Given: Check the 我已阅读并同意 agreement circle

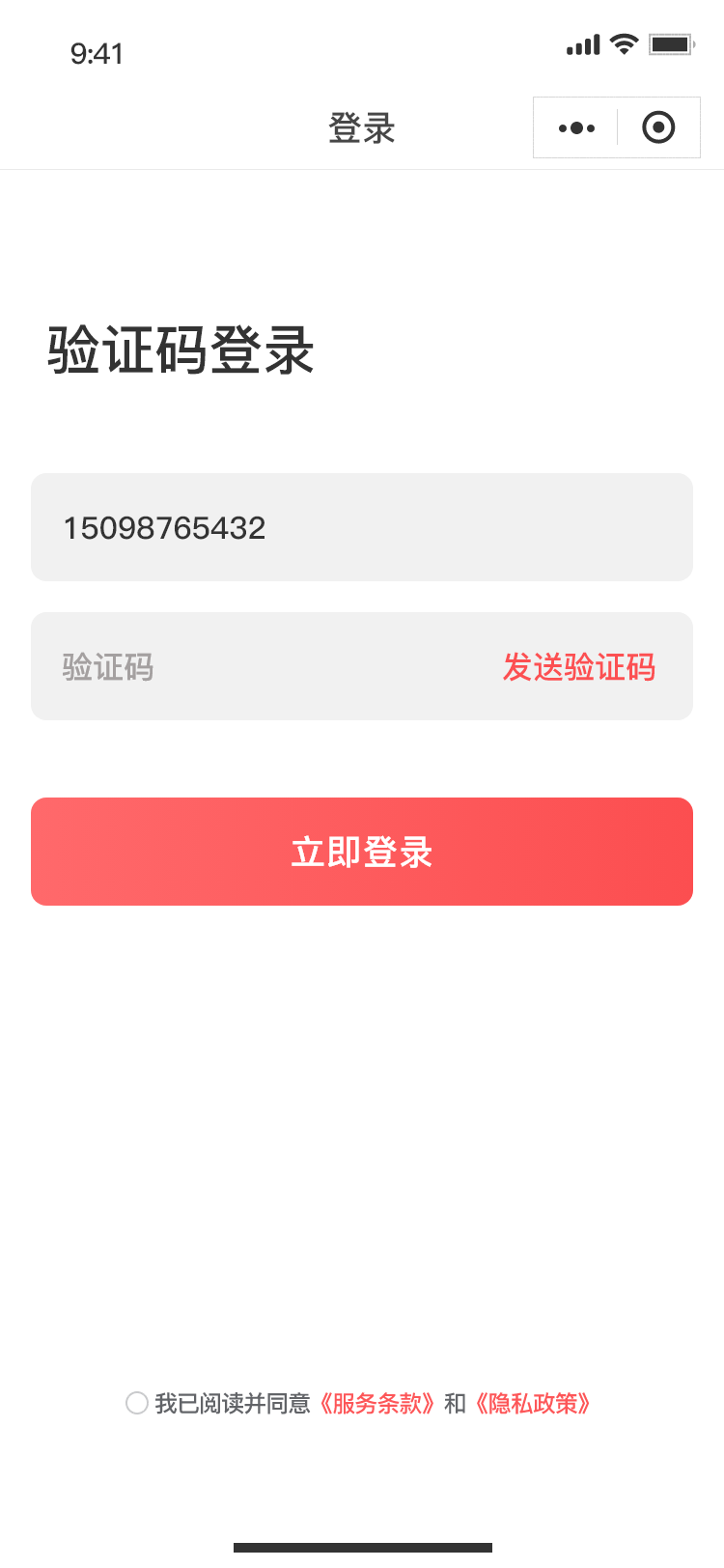Looking at the screenshot, I should coord(137,1403).
